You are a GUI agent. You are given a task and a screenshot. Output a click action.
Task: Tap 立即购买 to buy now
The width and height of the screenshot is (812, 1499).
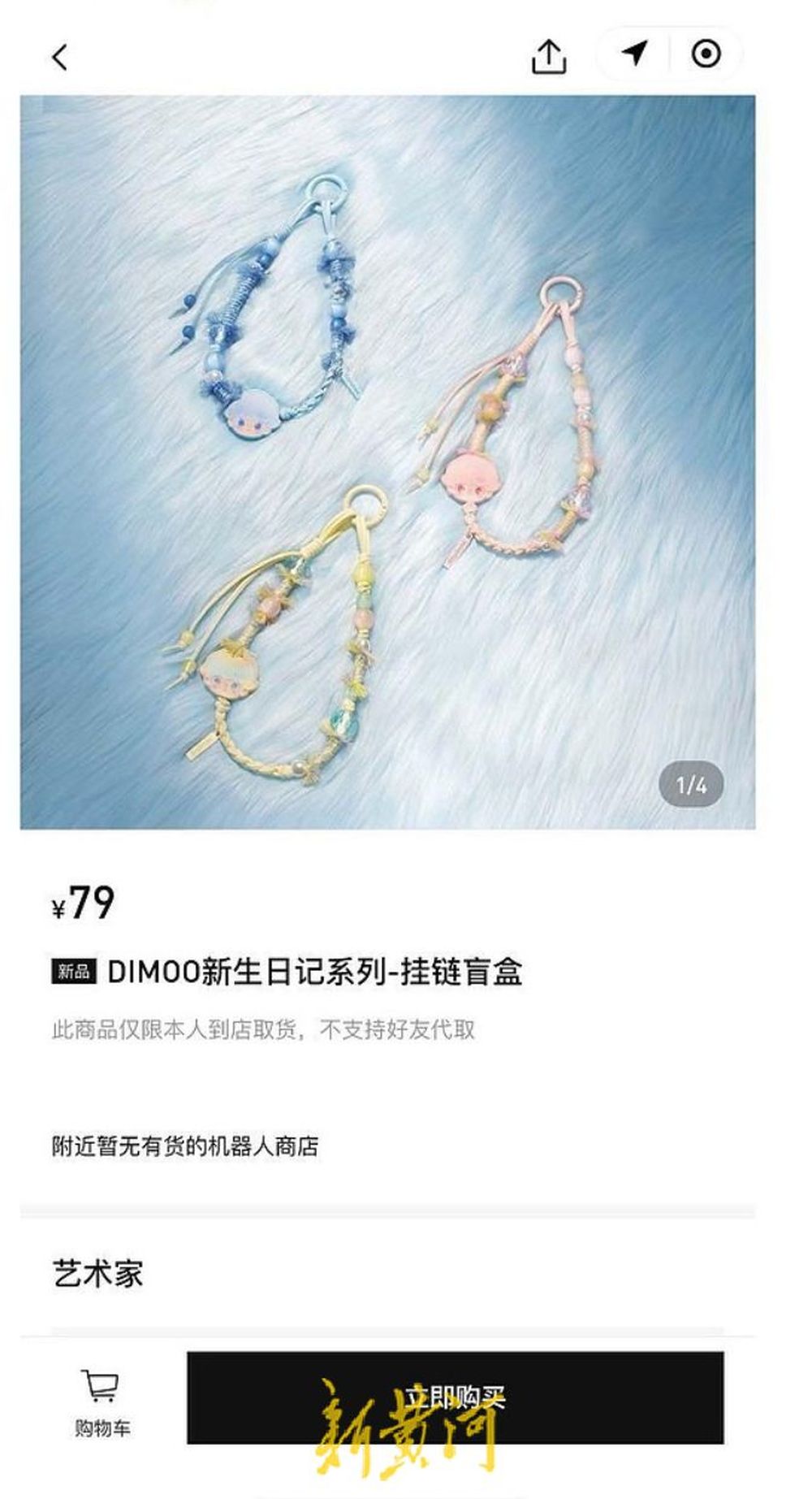point(455,1397)
